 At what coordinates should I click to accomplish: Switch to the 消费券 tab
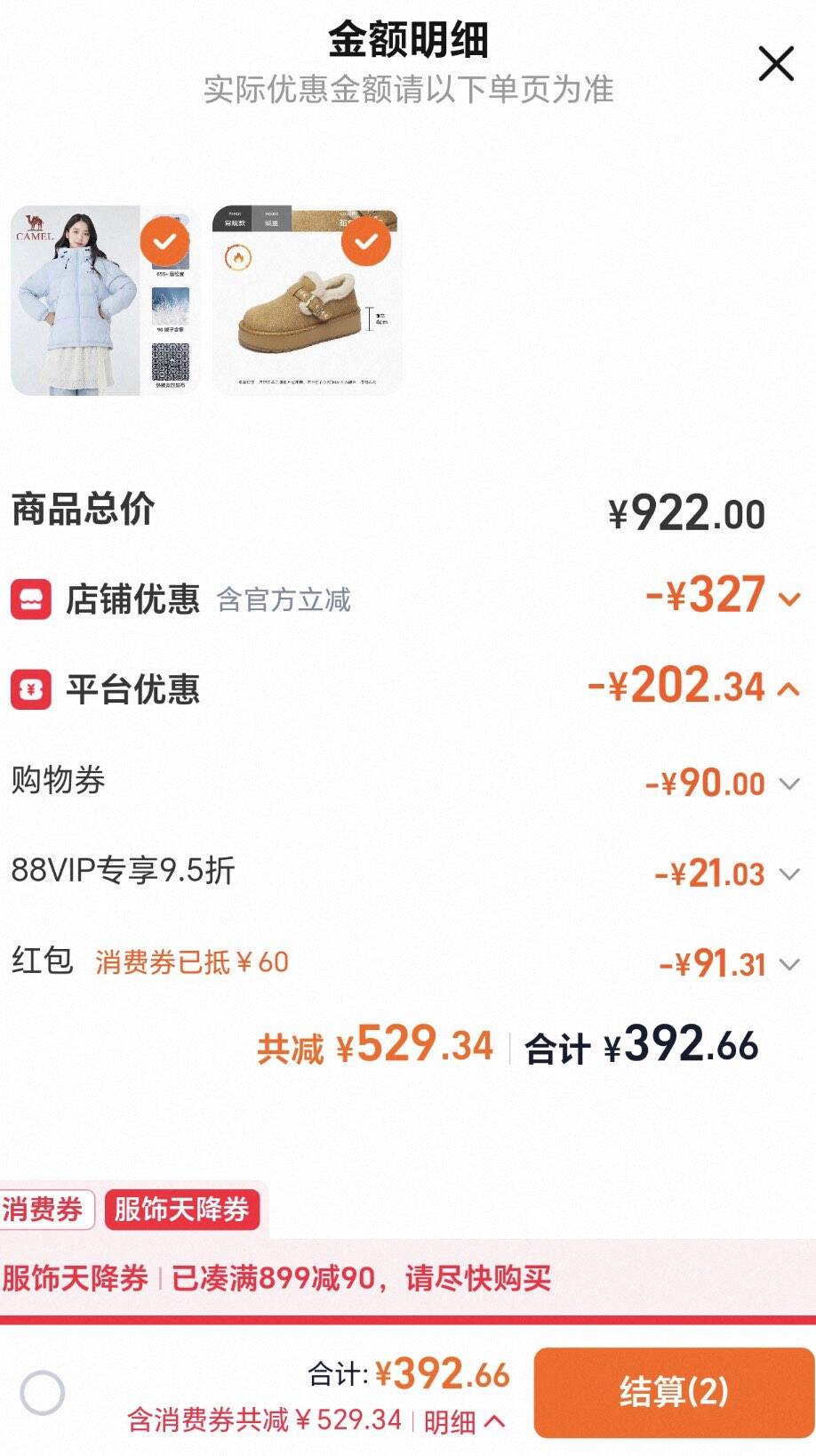point(44,1210)
